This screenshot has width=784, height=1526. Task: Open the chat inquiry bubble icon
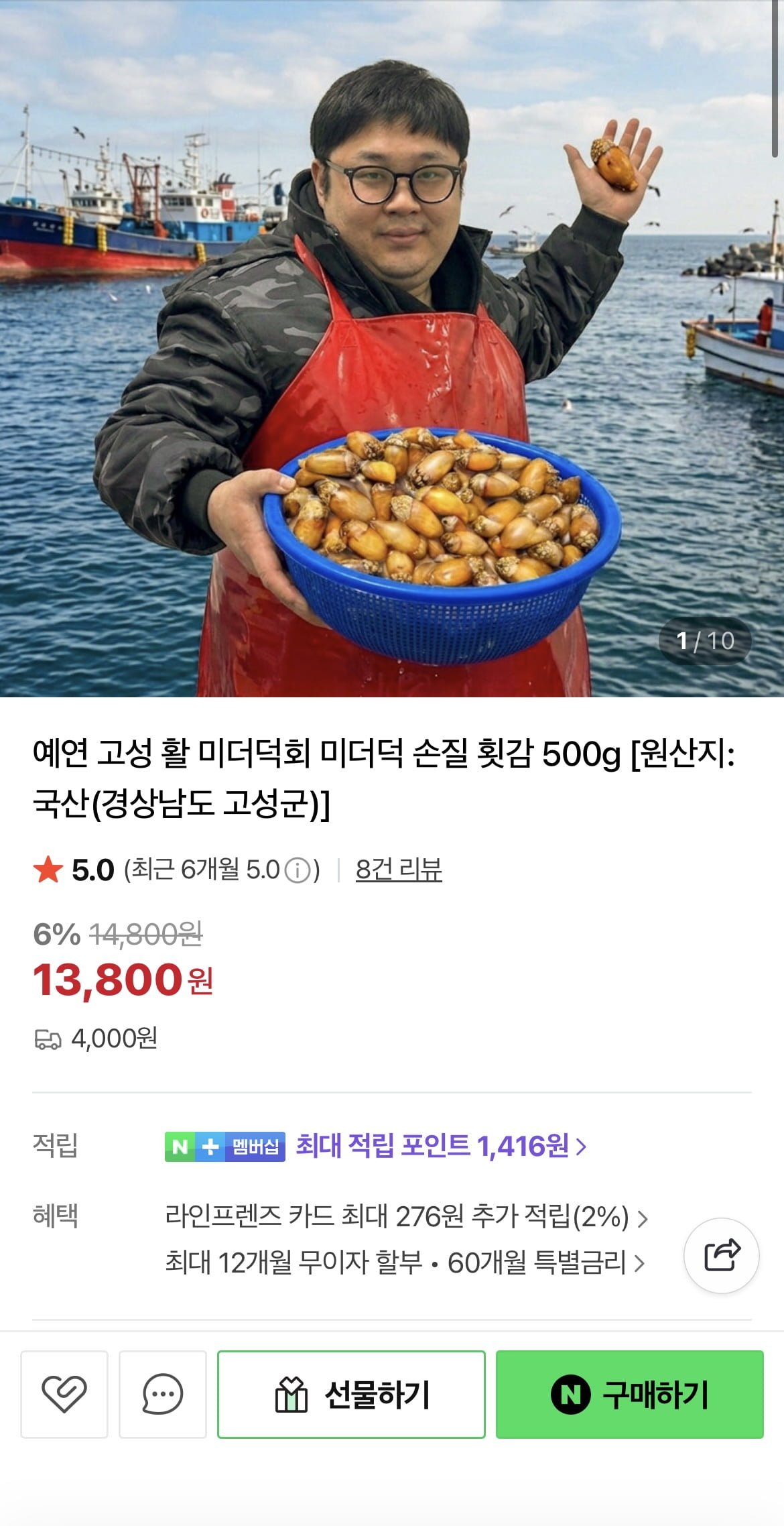pos(163,1394)
